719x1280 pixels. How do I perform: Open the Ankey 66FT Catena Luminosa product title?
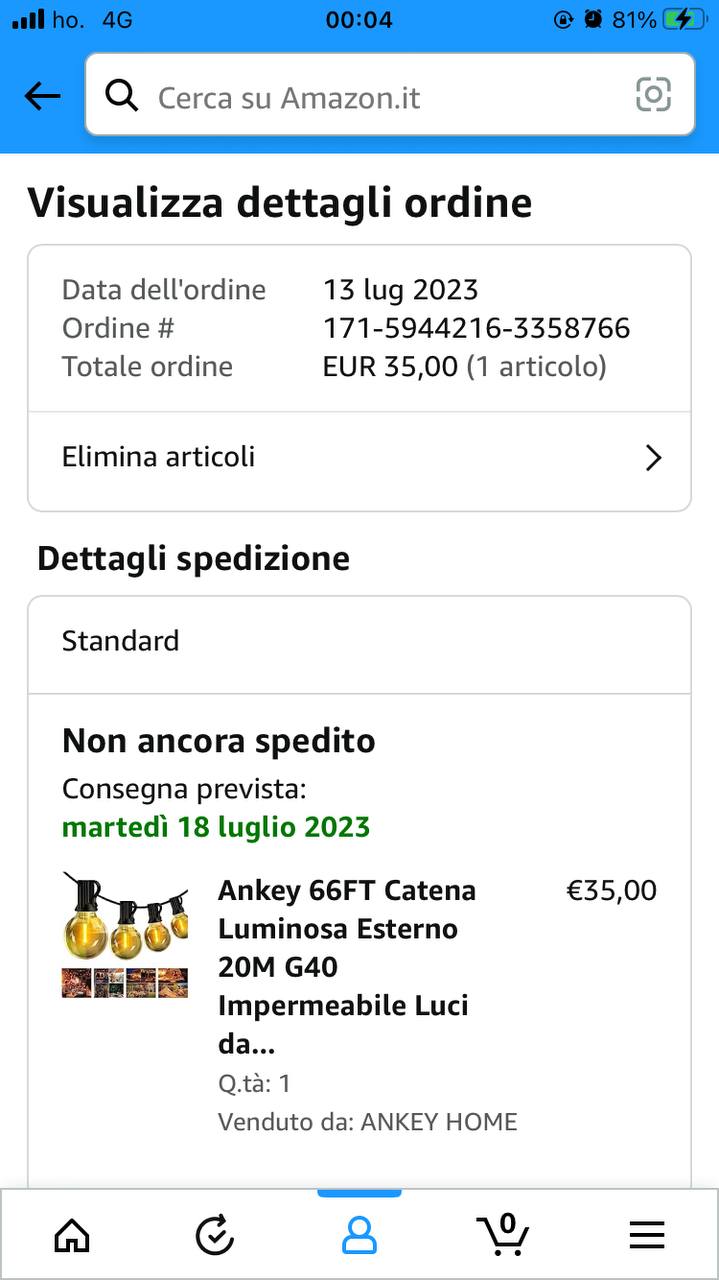coord(347,966)
